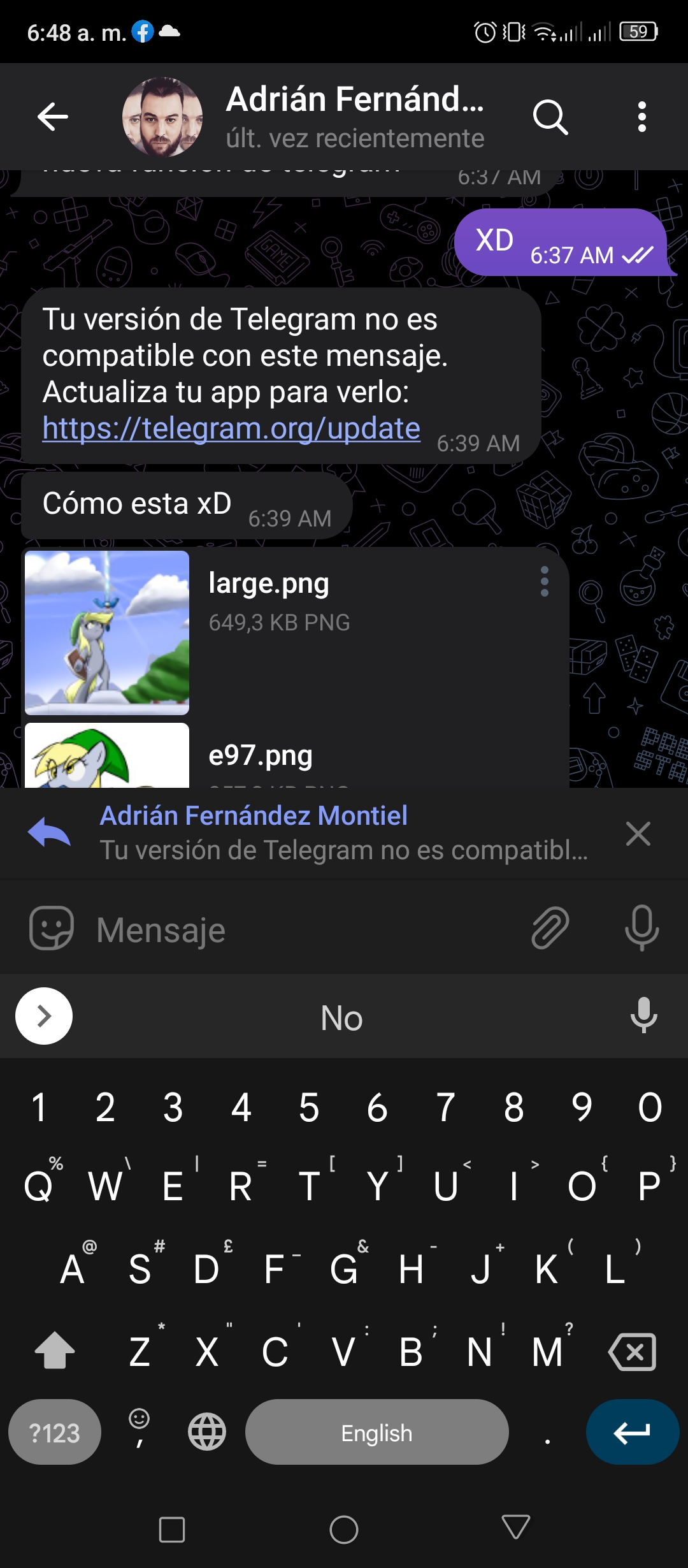Open the telegram.org/update link
This screenshot has height=1568, width=688.
231,428
